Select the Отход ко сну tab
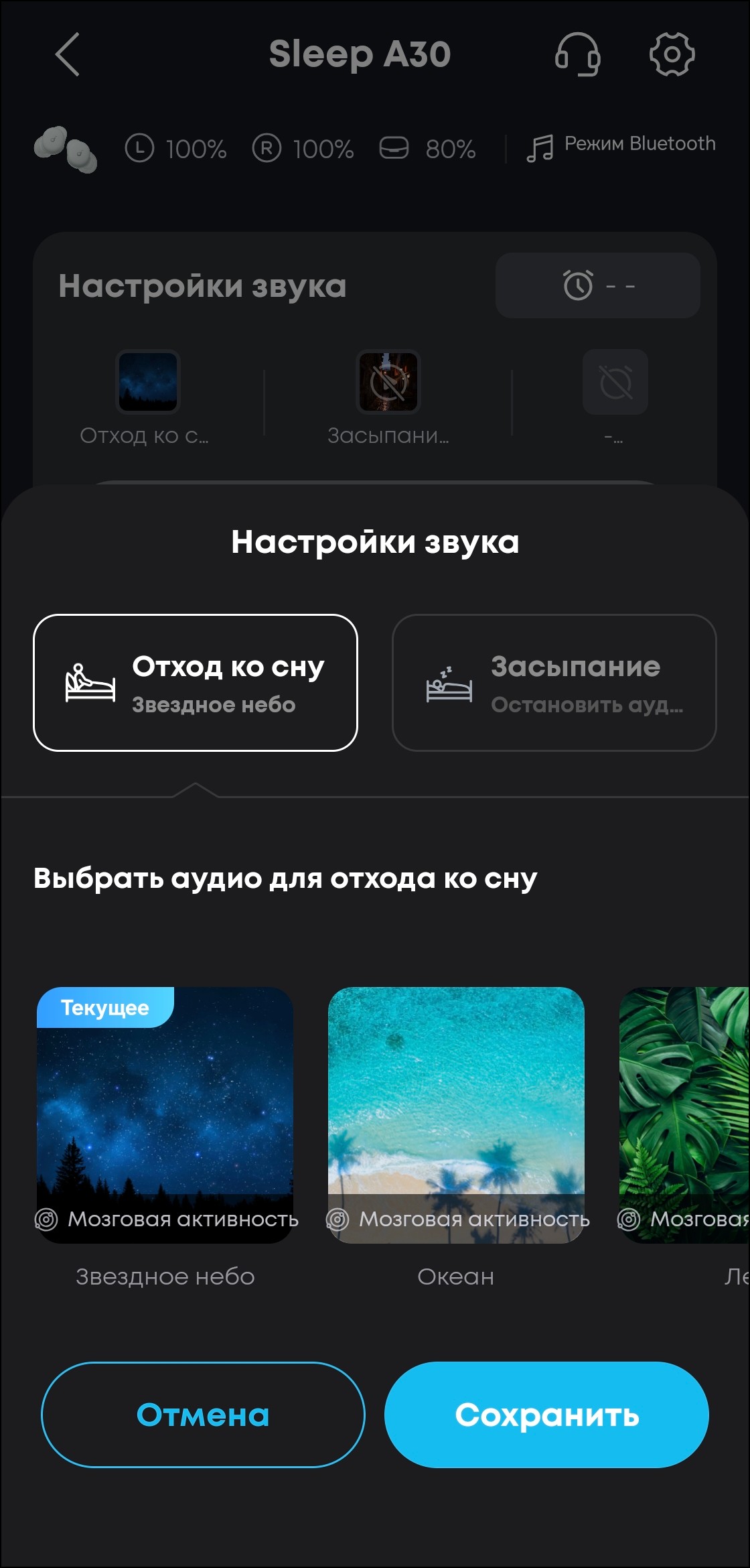The image size is (750, 1568). (195, 682)
